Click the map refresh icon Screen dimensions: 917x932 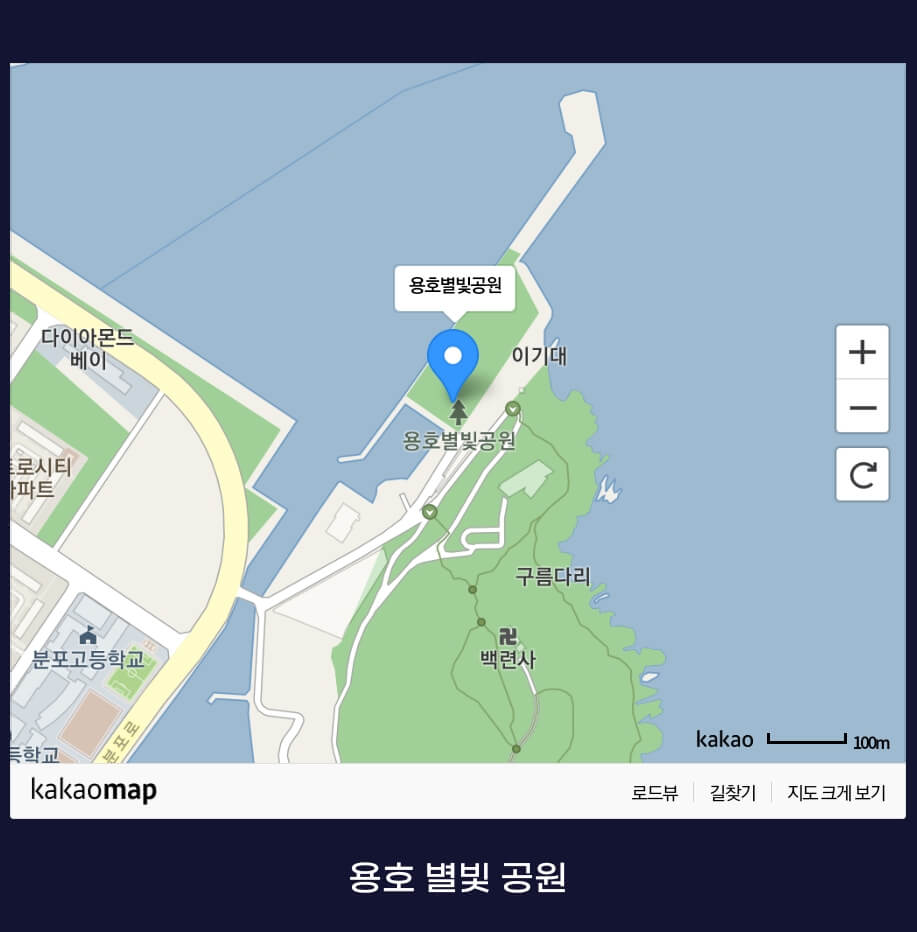[x=861, y=474]
